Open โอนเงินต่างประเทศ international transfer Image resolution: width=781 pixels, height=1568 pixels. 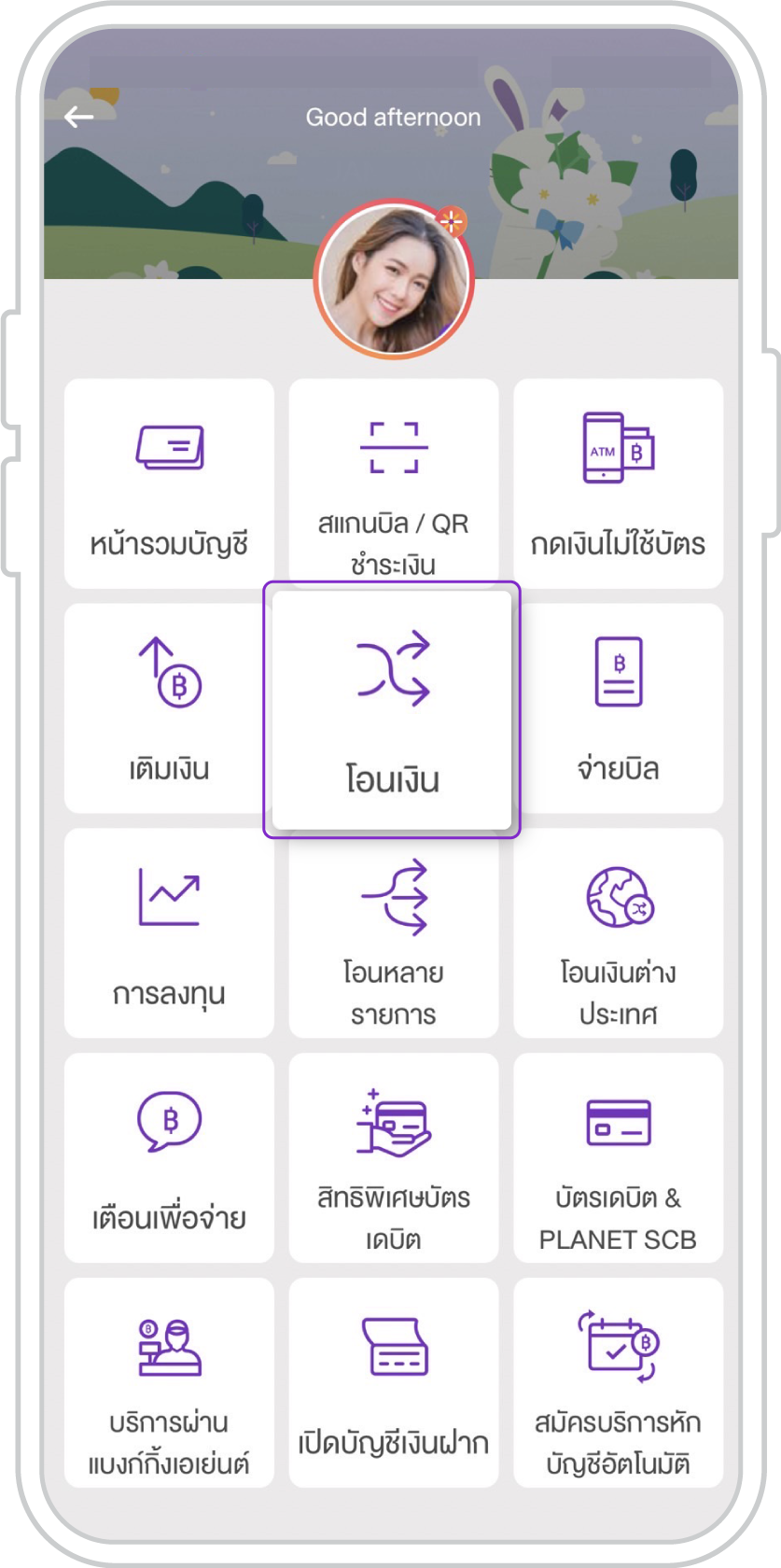[x=618, y=932]
